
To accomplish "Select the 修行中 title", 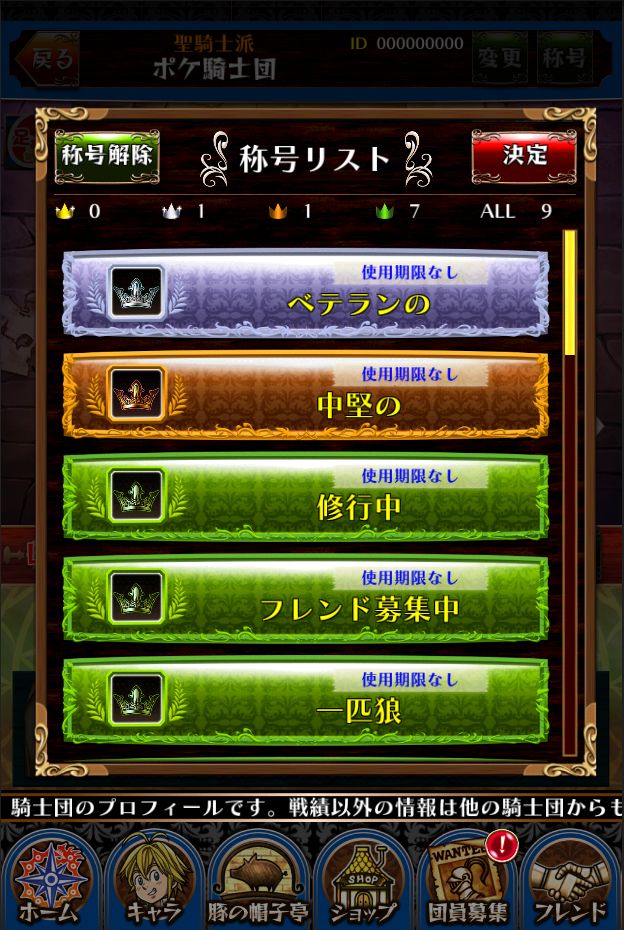I will (x=305, y=497).
